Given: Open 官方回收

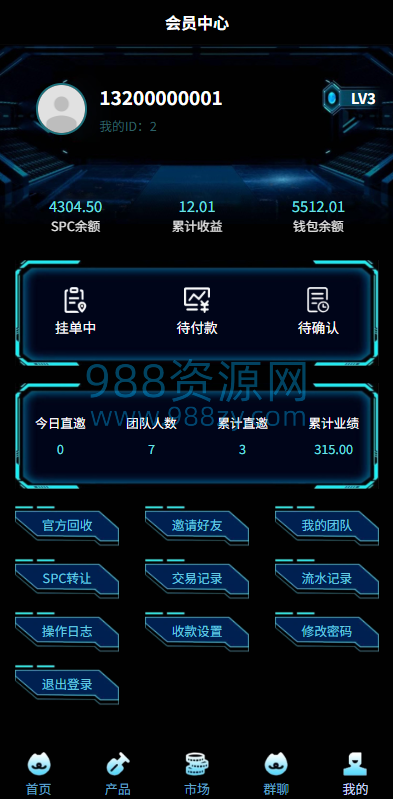Looking at the screenshot, I should coord(67,526).
